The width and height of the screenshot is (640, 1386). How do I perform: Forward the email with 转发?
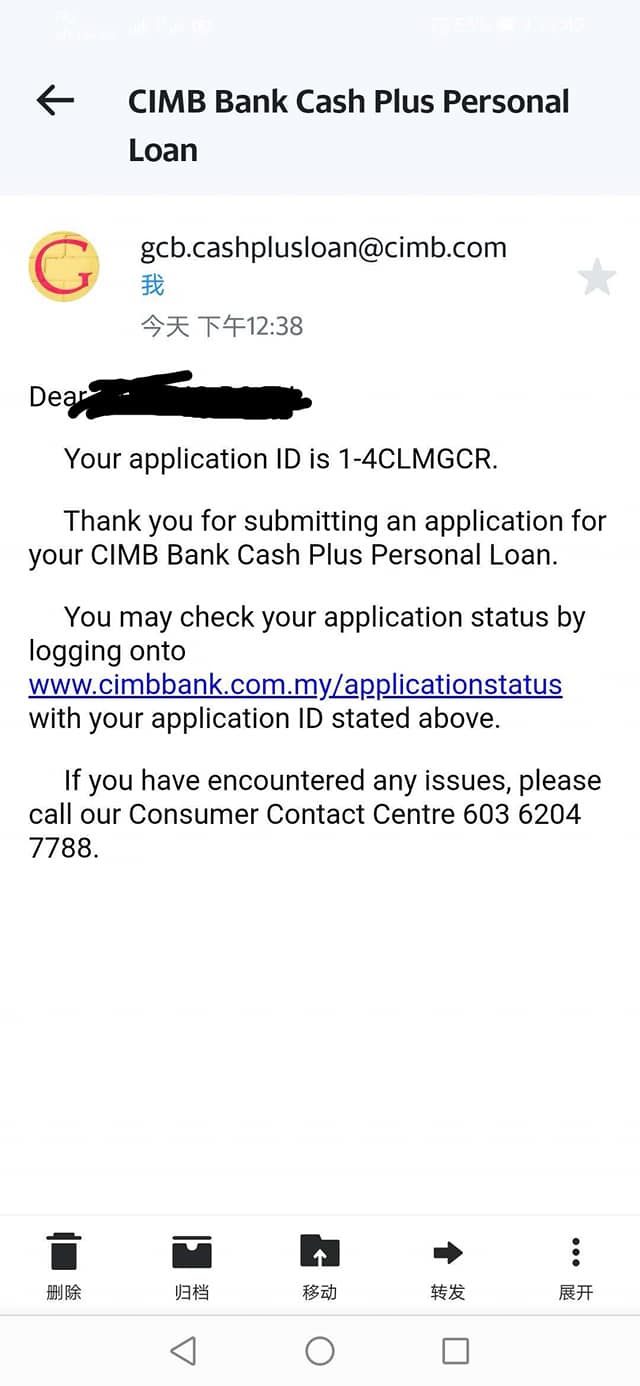coord(448,1267)
